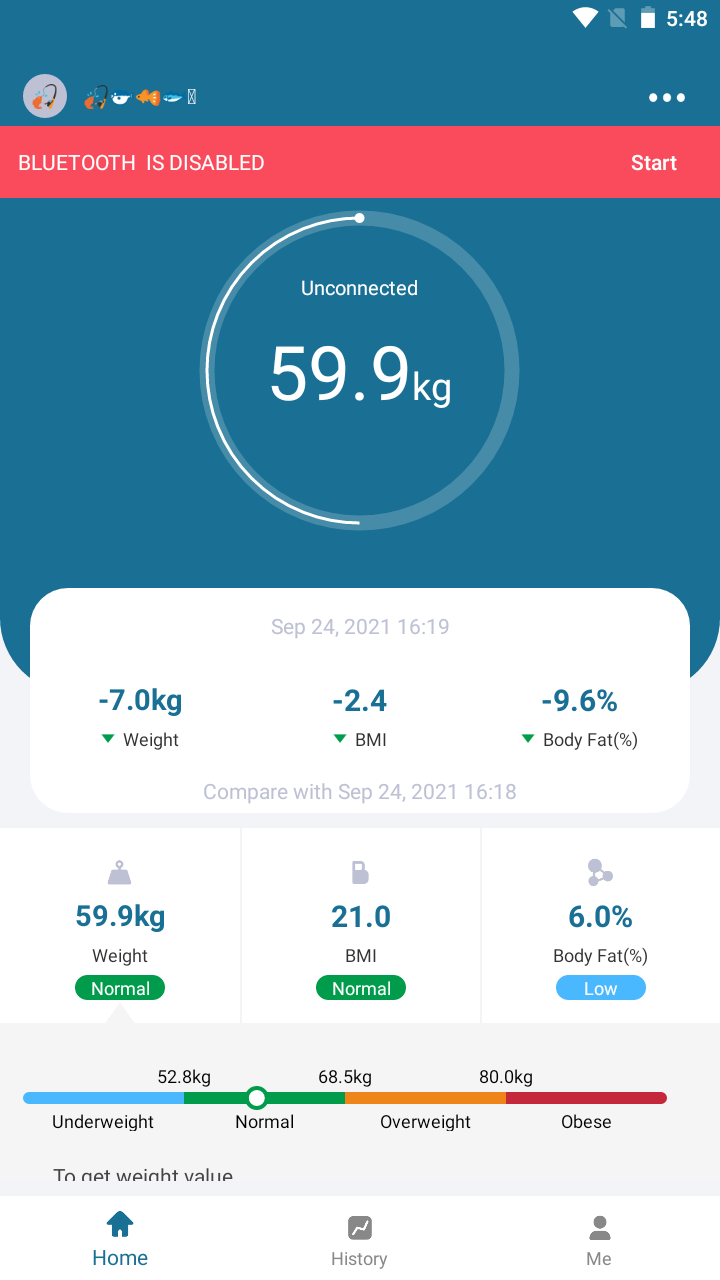Tap the History chart icon
Screen dimensions: 720x1280
(x=360, y=1227)
